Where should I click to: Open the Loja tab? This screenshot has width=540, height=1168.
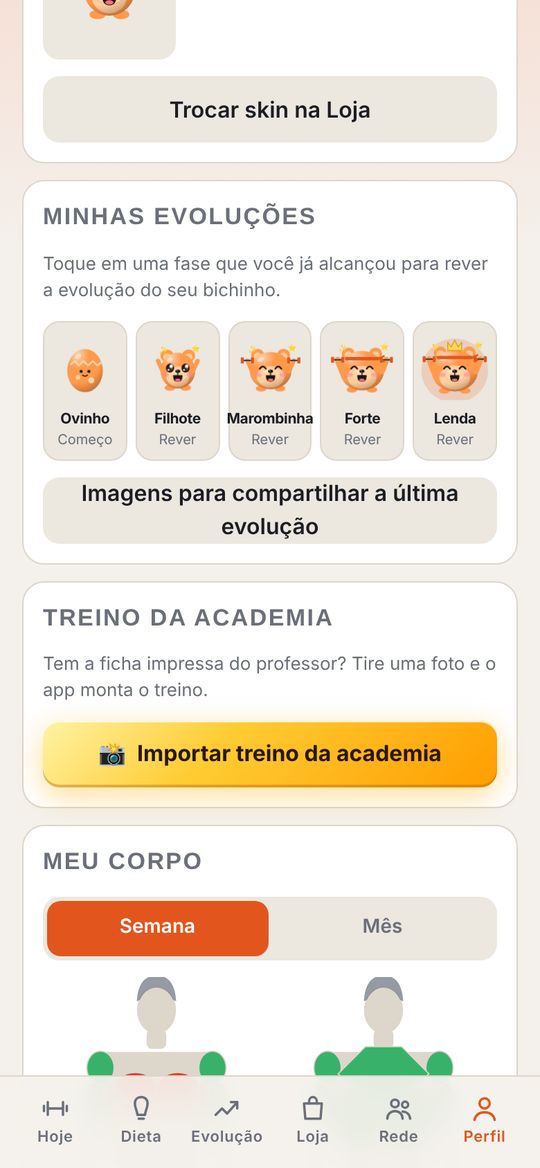pos(313,1121)
